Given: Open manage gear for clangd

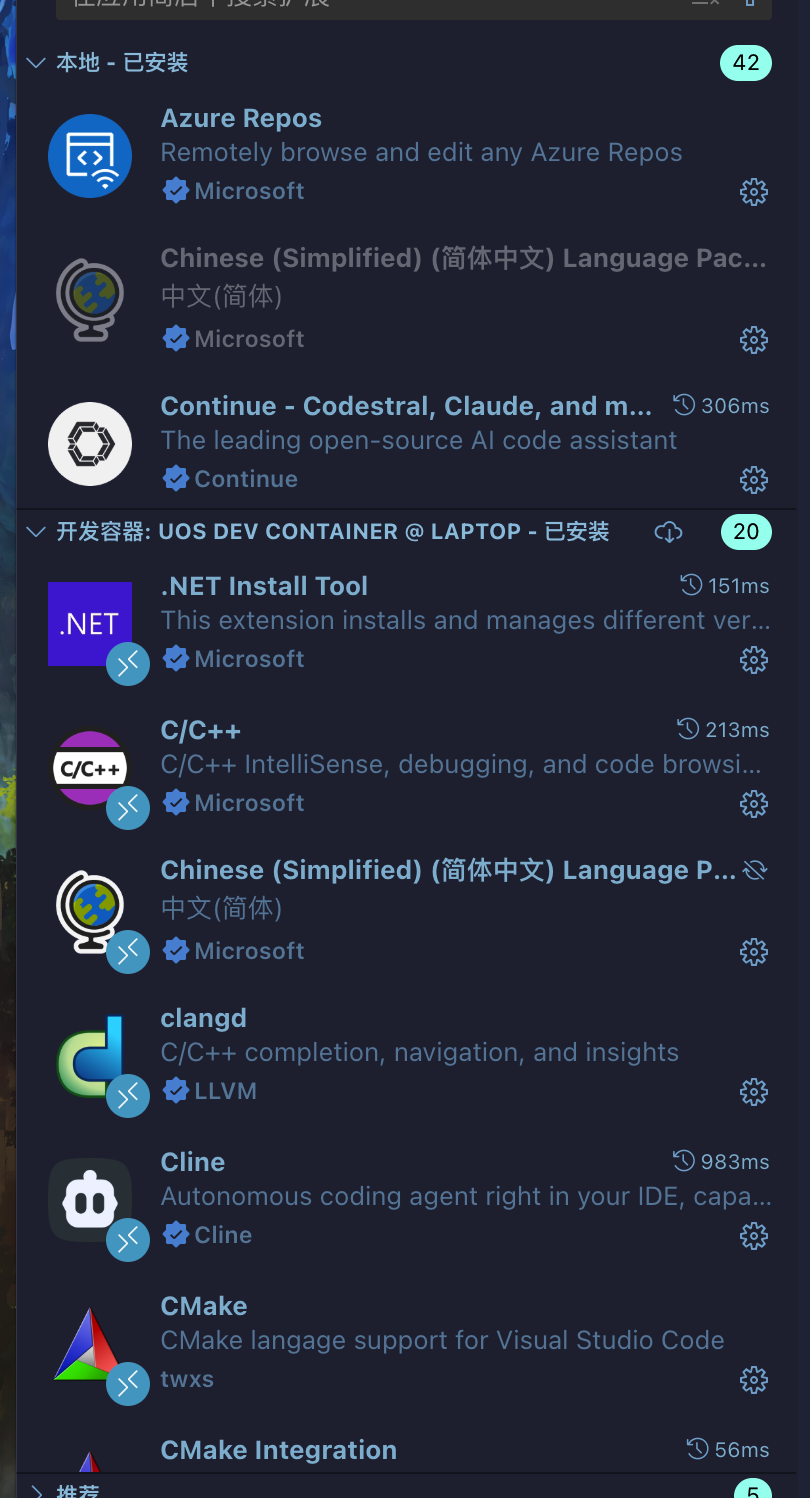Looking at the screenshot, I should (x=753, y=1092).
